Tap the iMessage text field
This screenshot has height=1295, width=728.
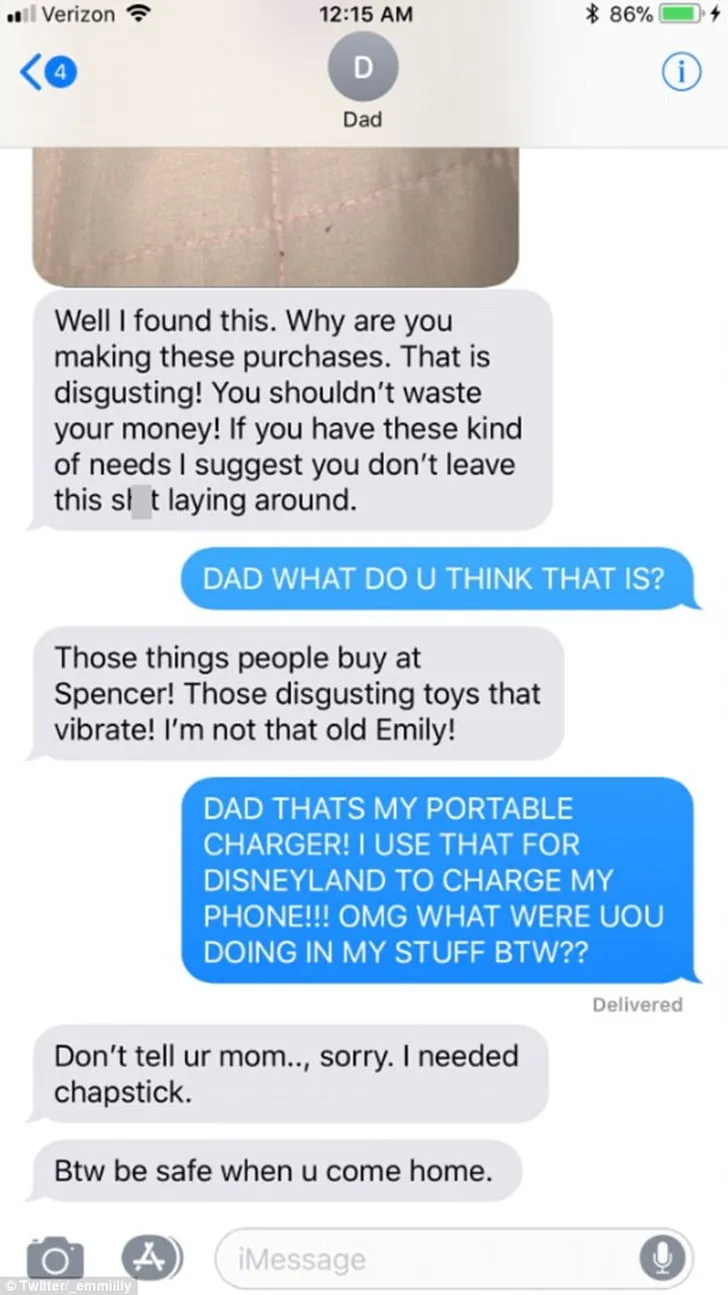(x=420, y=1258)
